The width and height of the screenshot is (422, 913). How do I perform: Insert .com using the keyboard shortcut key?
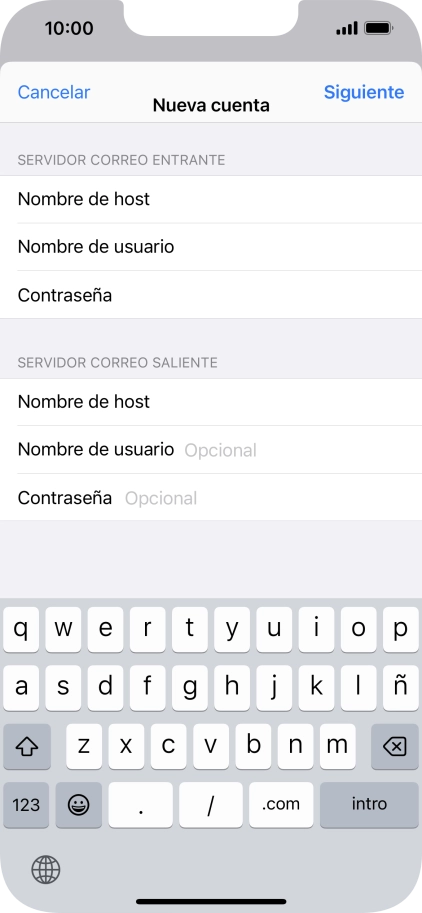pyautogui.click(x=281, y=805)
